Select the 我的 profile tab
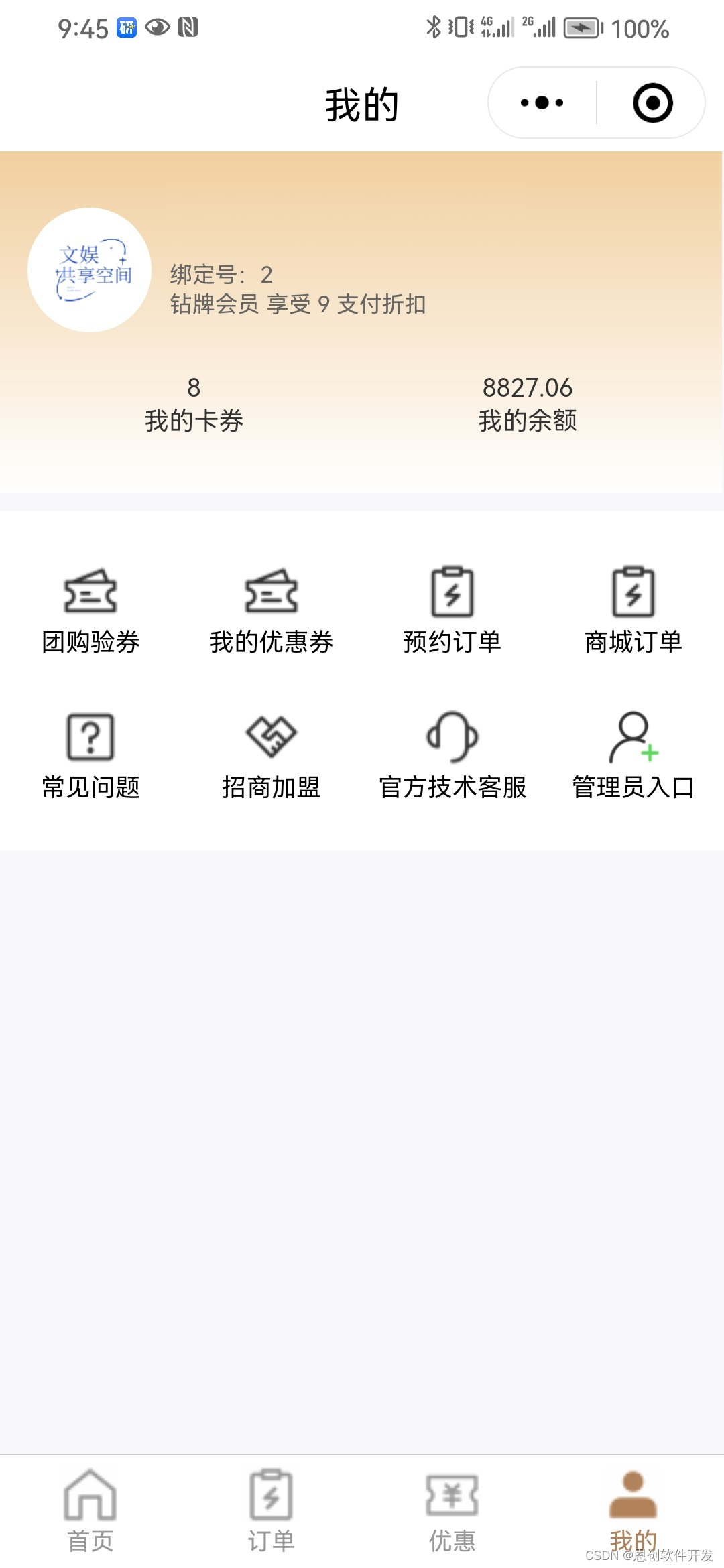This screenshot has width=724, height=1568. [633, 1511]
